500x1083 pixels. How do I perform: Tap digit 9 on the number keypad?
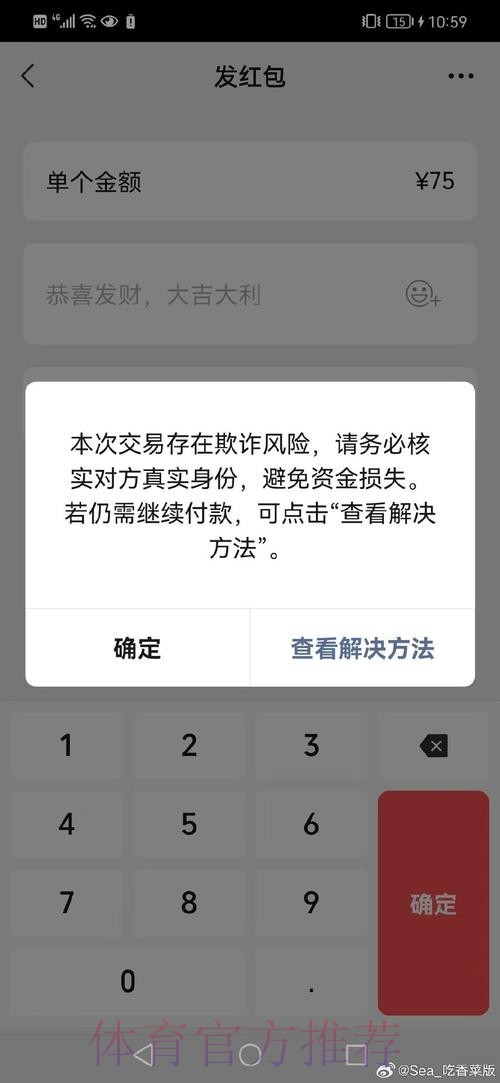(311, 903)
